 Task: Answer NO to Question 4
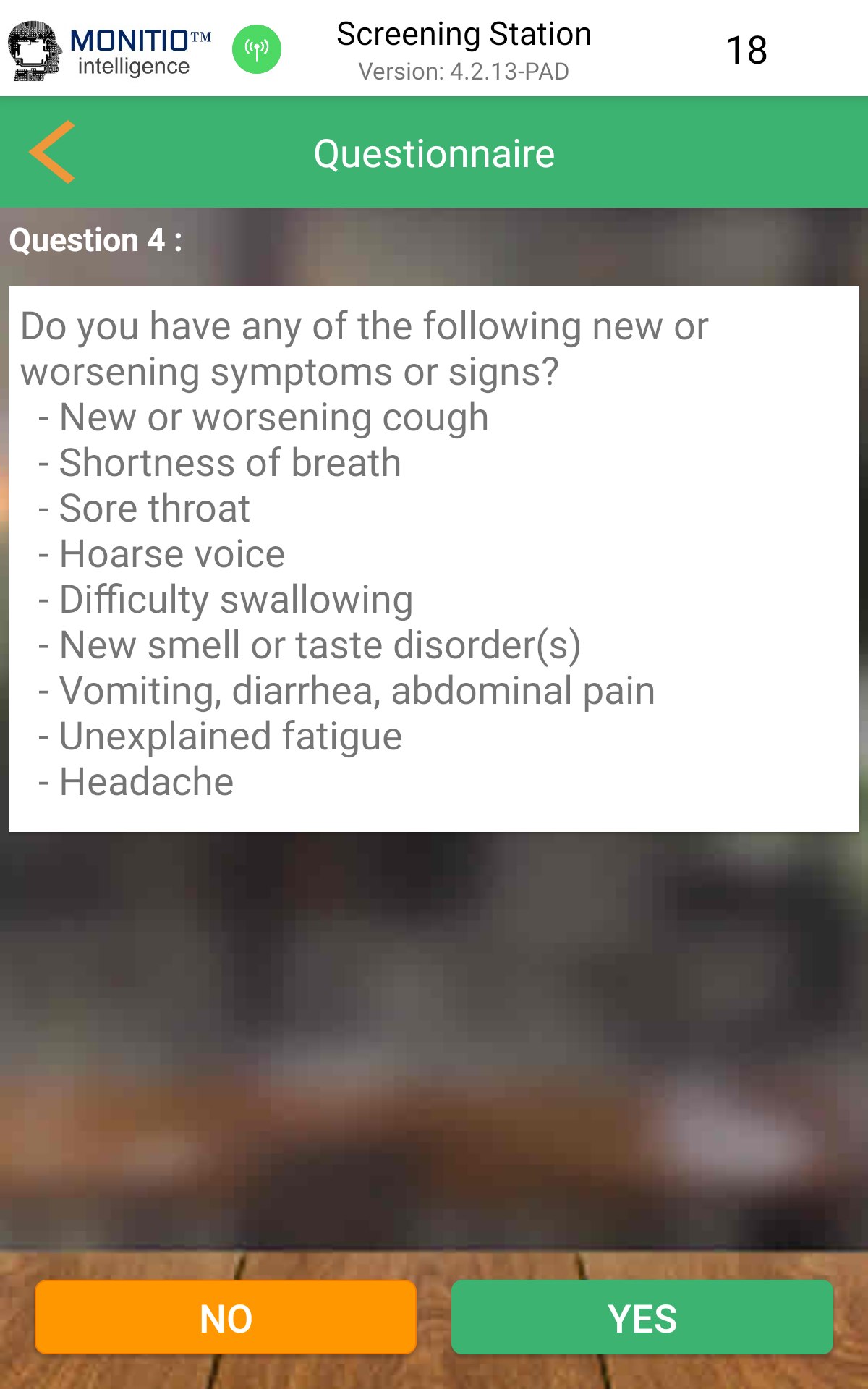point(226,1317)
